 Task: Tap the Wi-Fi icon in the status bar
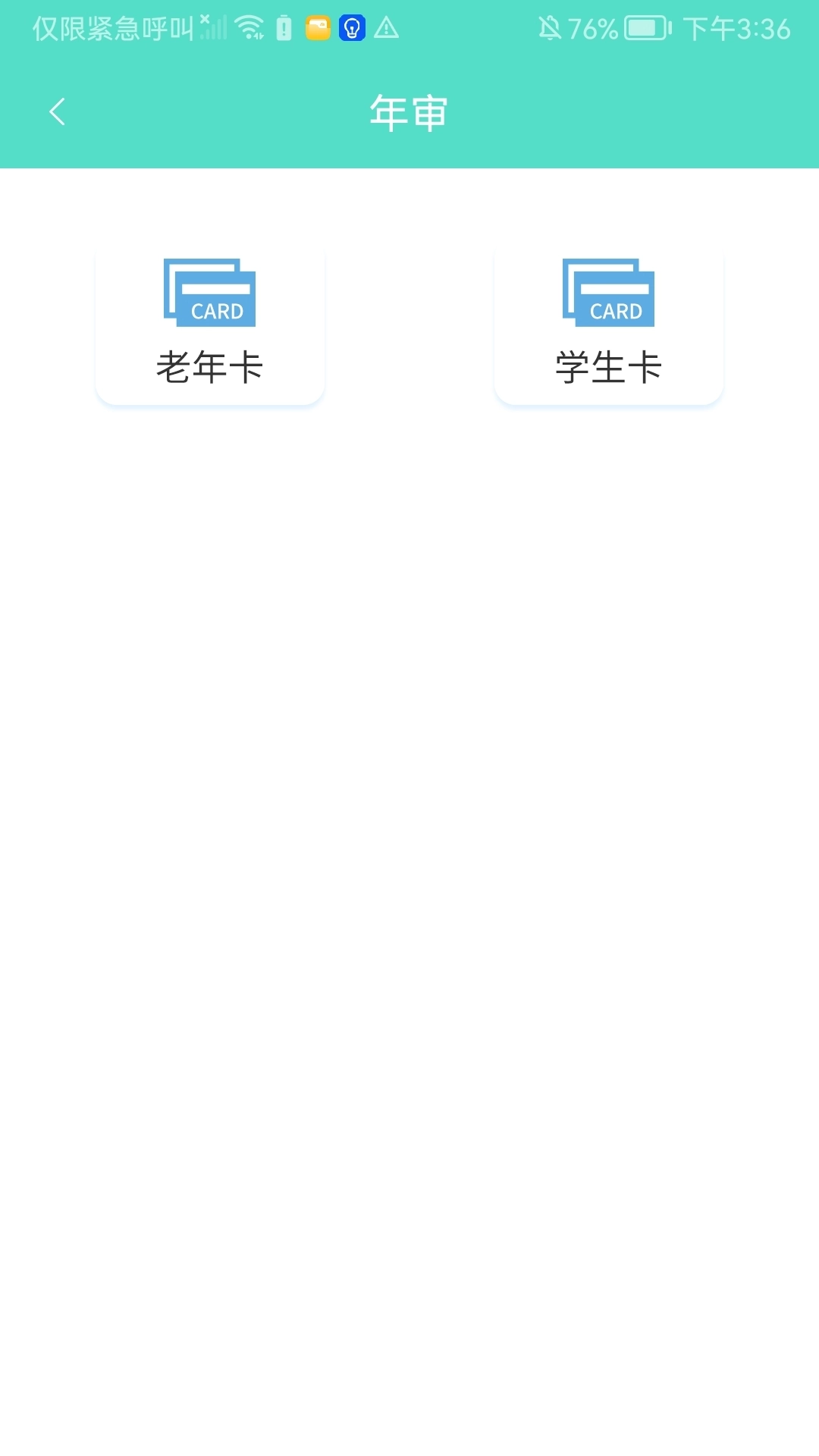point(250,27)
